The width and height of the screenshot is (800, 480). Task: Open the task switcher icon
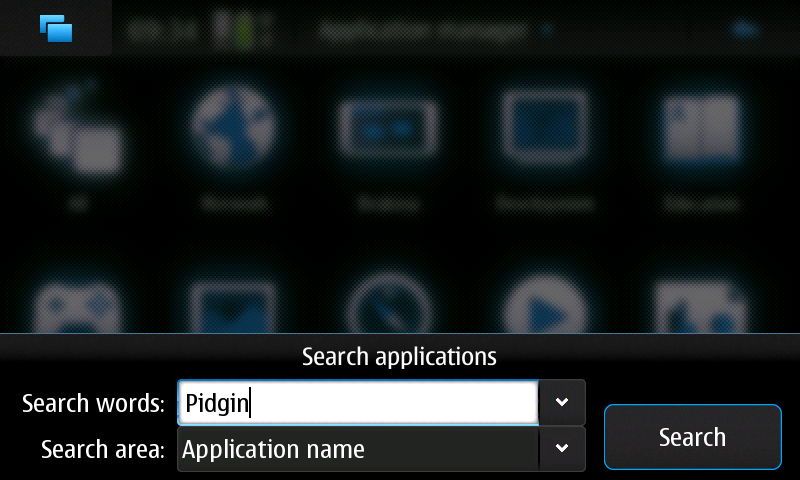(x=56, y=28)
